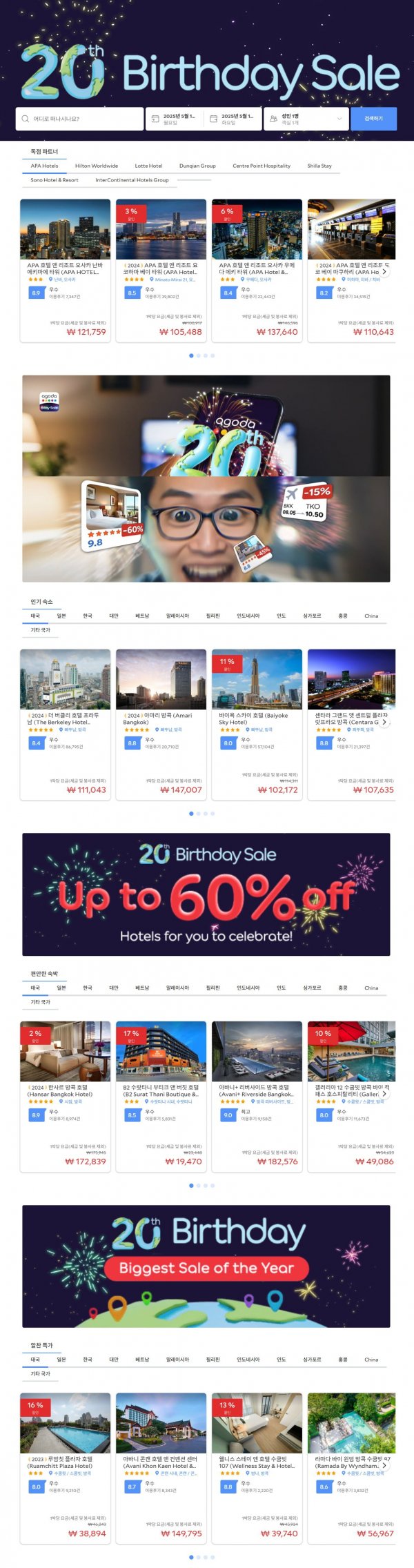Screen dimensions: 414x1568
Task: Show next hotels after Ramada By Wyndham card
Action: [x=384, y=1465]
